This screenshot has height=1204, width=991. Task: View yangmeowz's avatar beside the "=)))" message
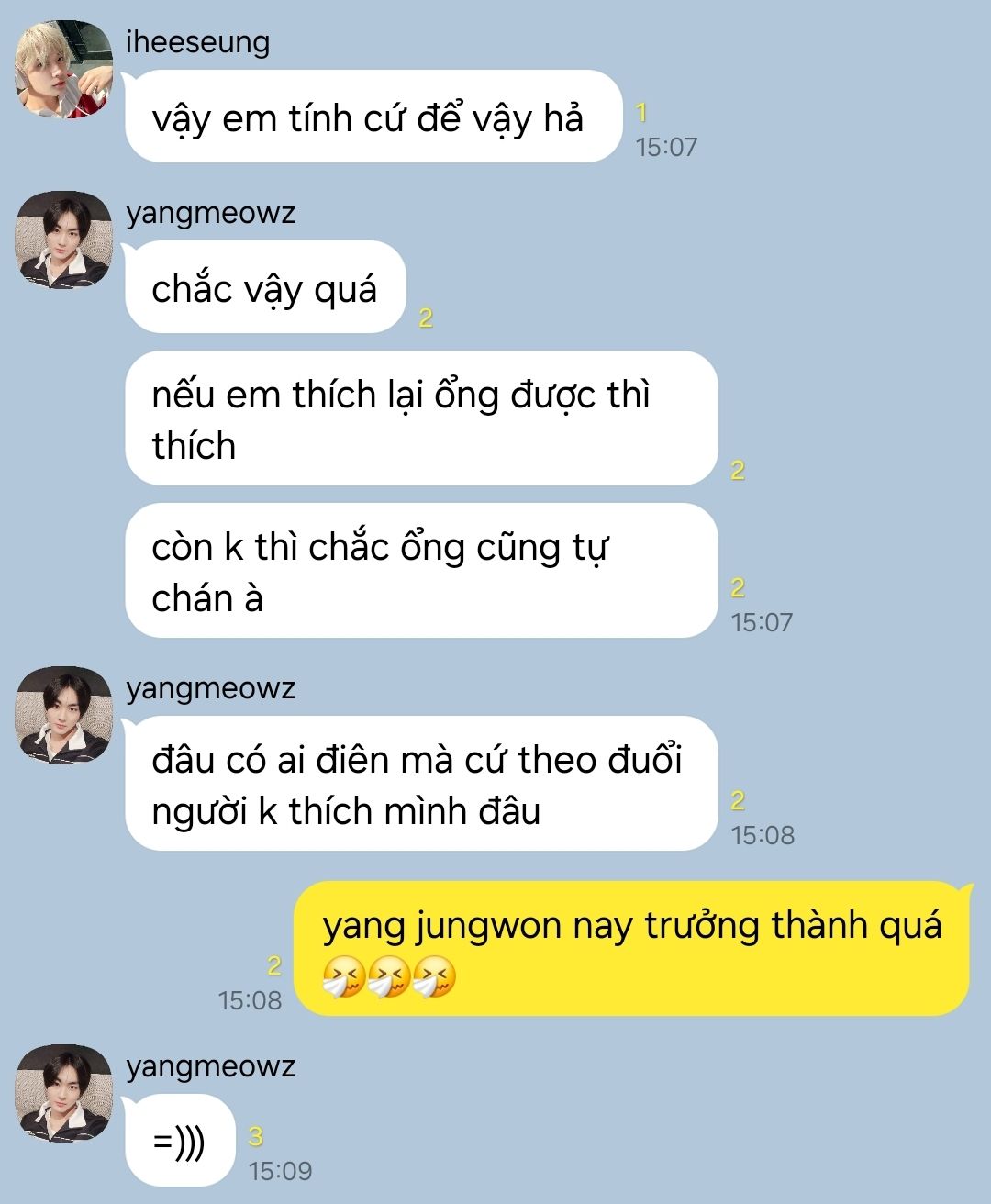click(63, 1094)
